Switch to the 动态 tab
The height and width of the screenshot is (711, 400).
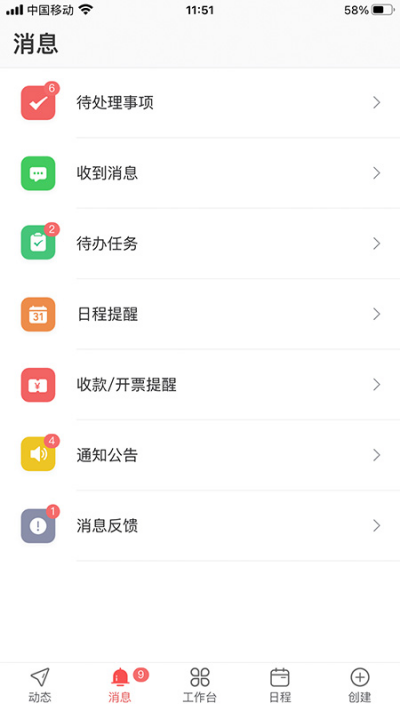pos(40,686)
